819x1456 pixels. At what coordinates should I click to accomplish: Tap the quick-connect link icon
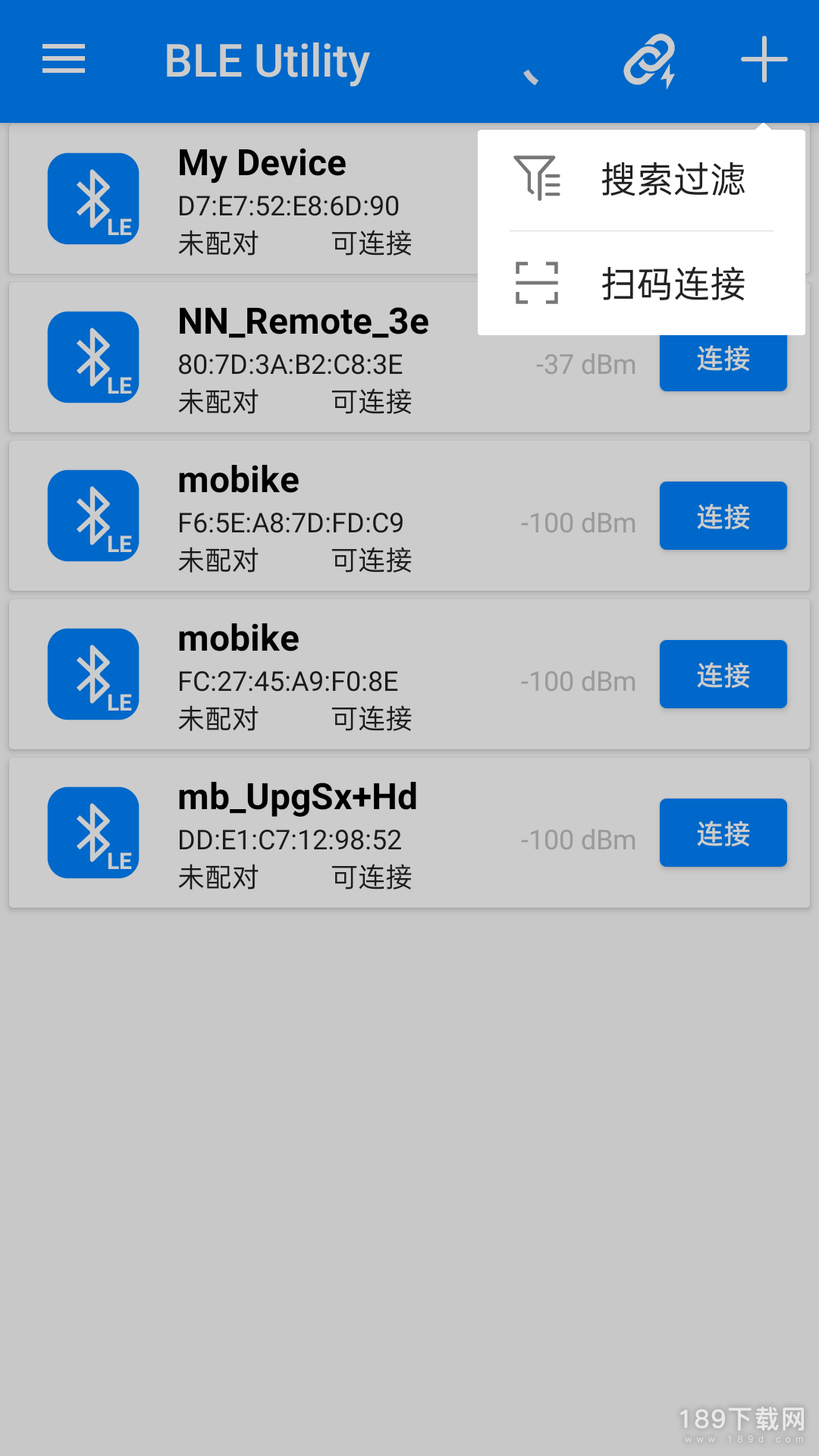click(649, 61)
